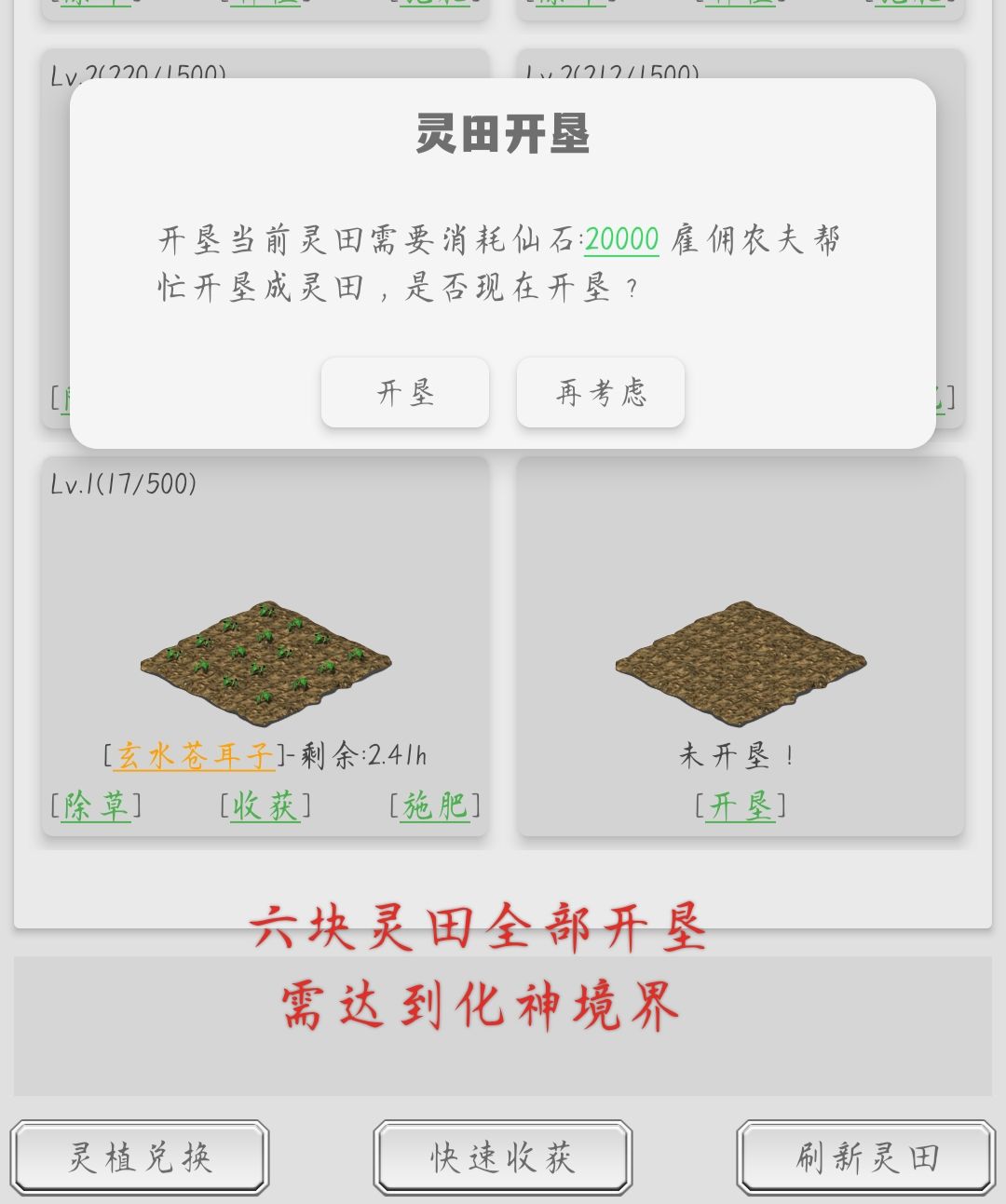Open the 灵植兑换 exchange menu
This screenshot has width=1006, height=1204.
(141, 1155)
